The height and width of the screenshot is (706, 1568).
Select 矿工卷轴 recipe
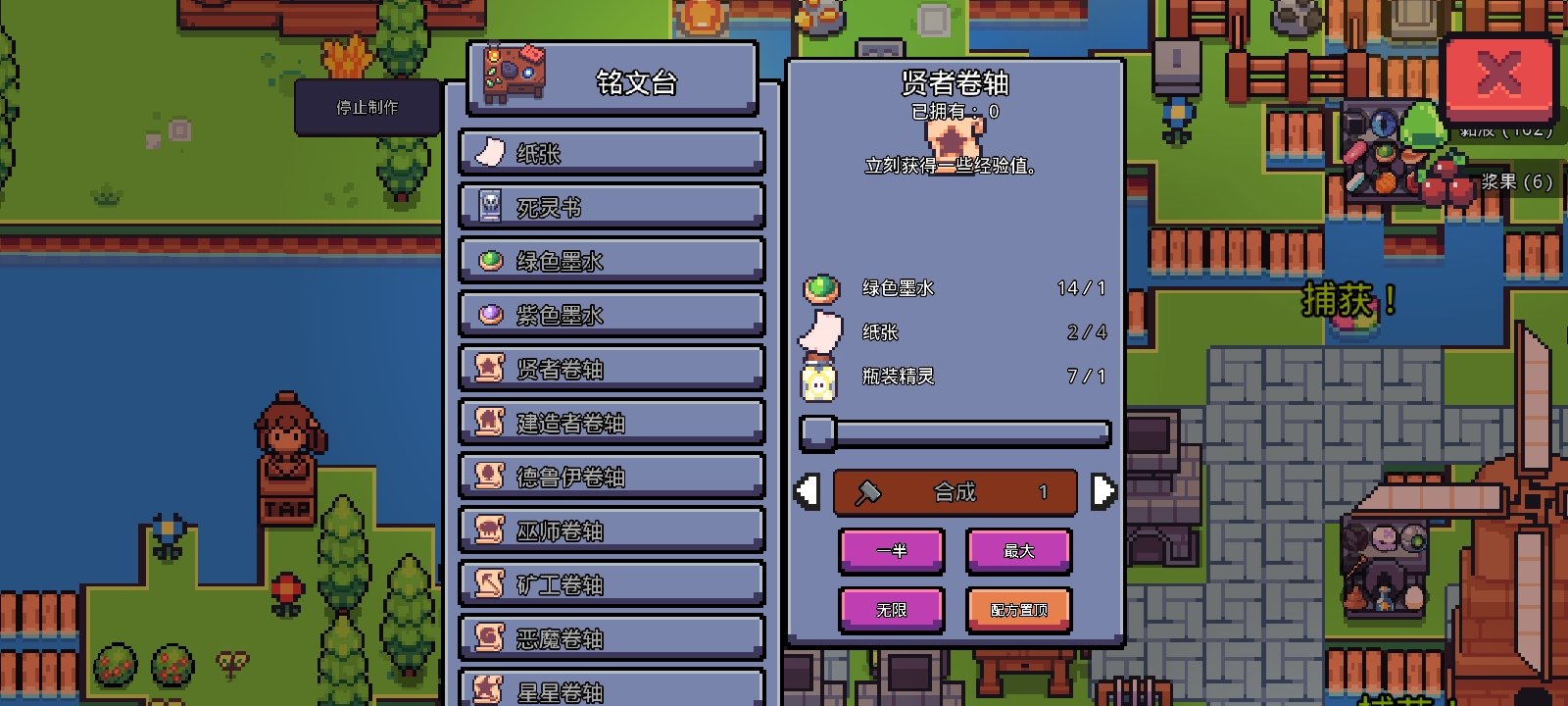(x=611, y=584)
